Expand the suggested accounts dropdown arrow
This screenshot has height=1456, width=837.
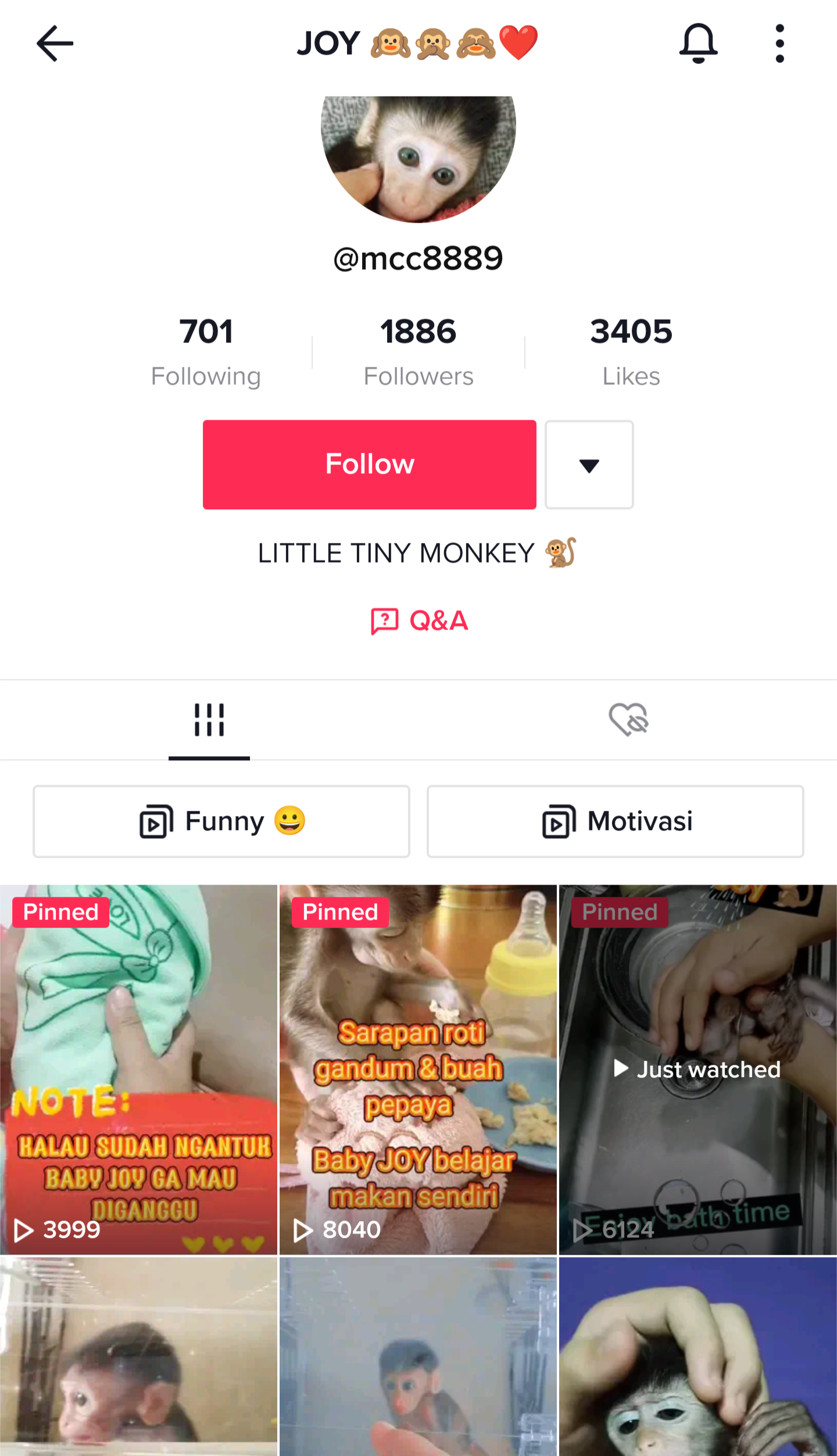tap(589, 464)
